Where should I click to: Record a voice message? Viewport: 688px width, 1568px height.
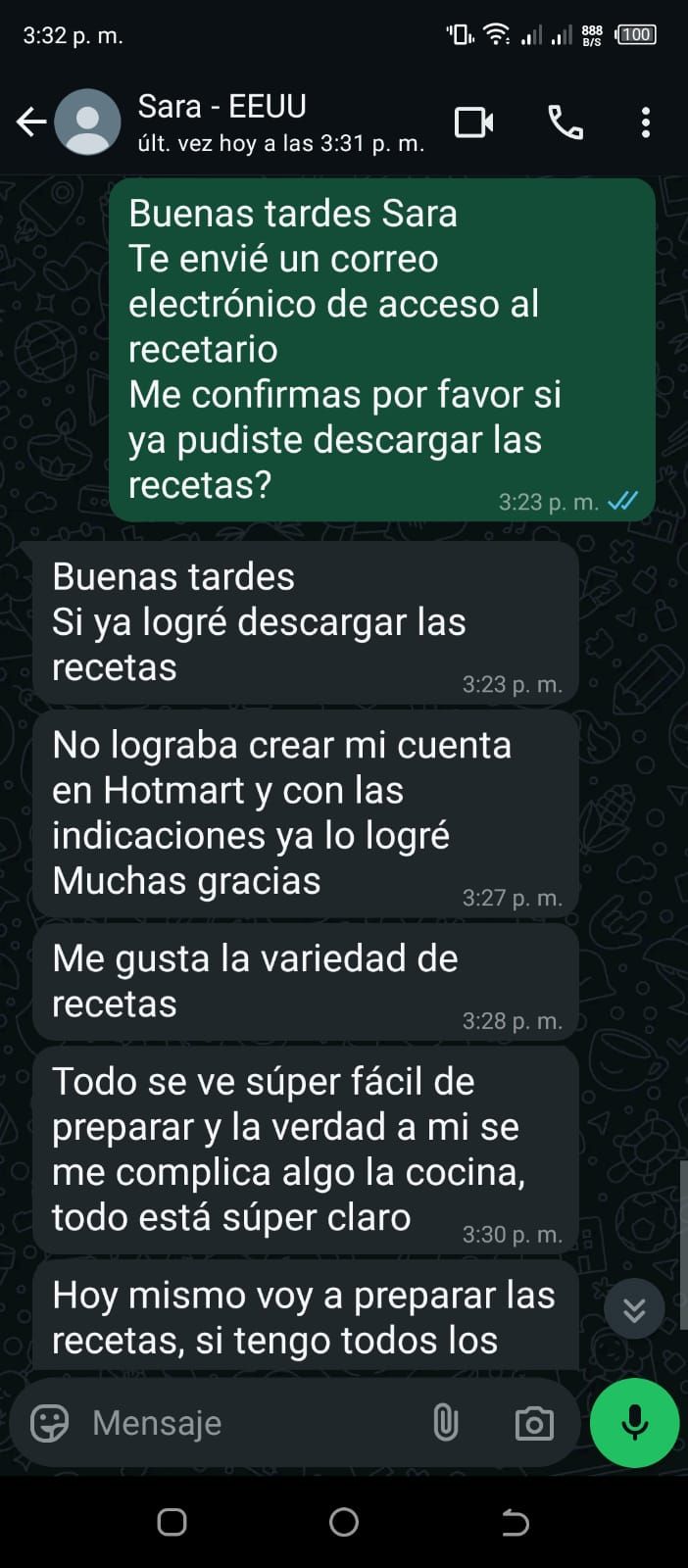click(634, 1423)
